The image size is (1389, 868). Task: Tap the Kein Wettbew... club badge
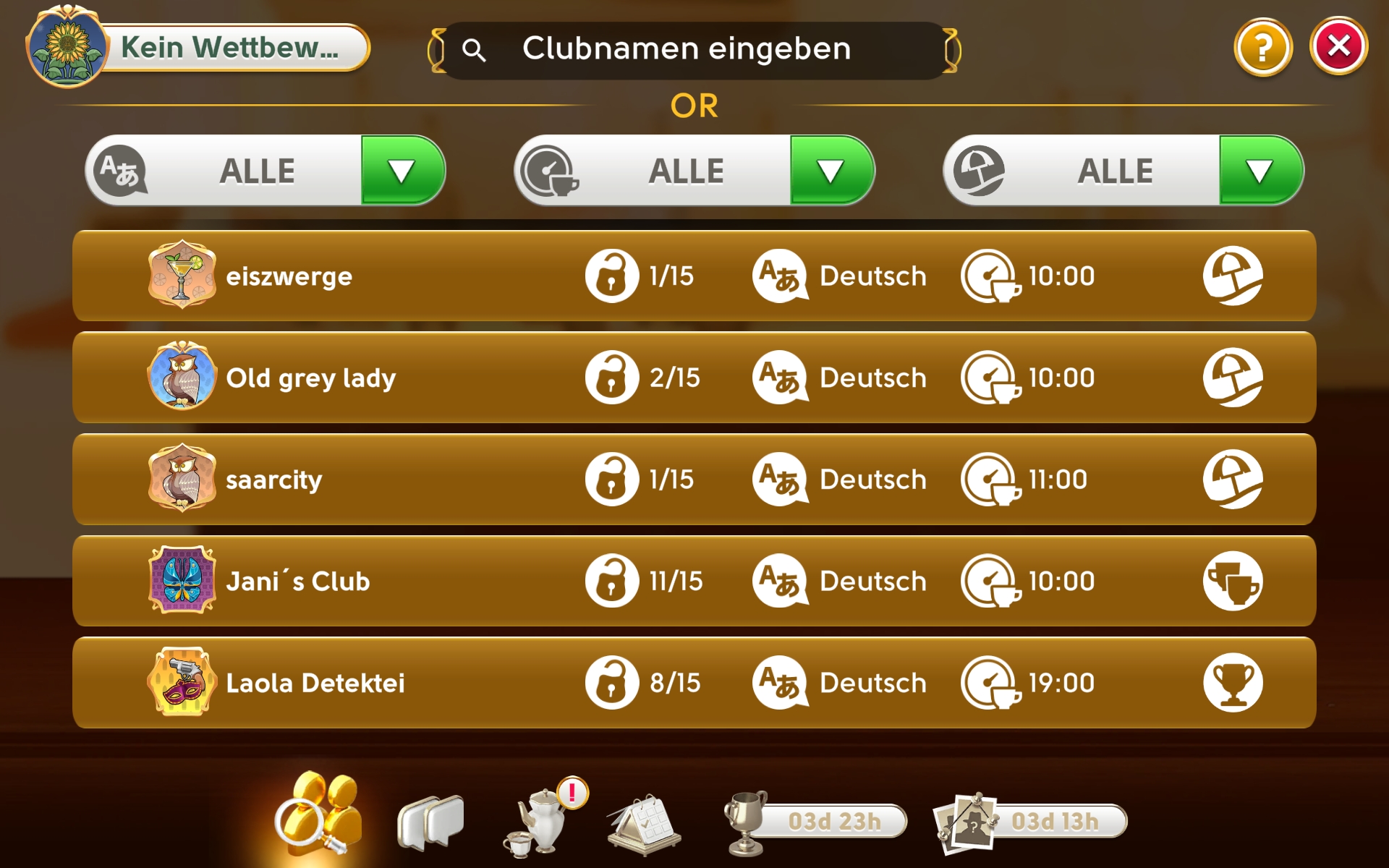point(199,48)
